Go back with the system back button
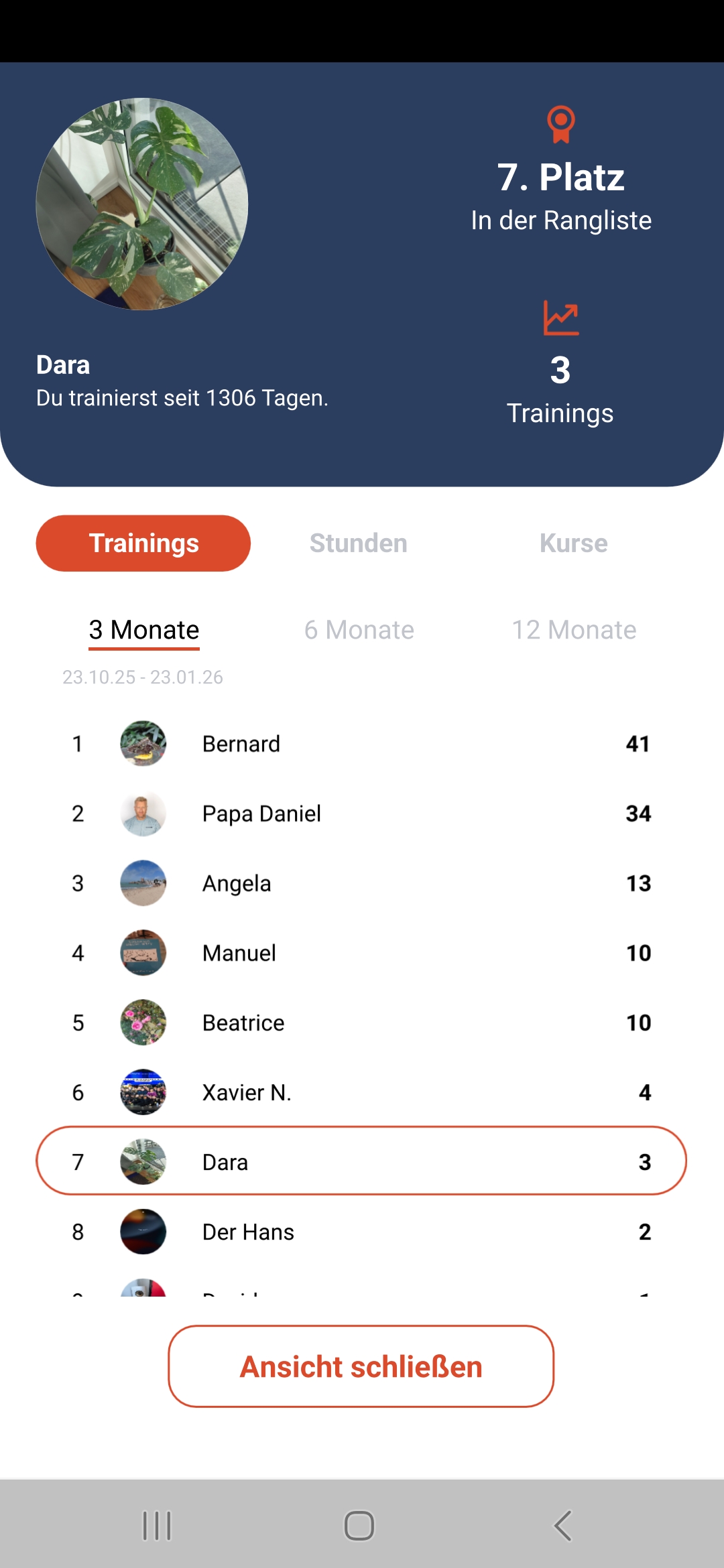The image size is (724, 1568). click(x=562, y=1526)
